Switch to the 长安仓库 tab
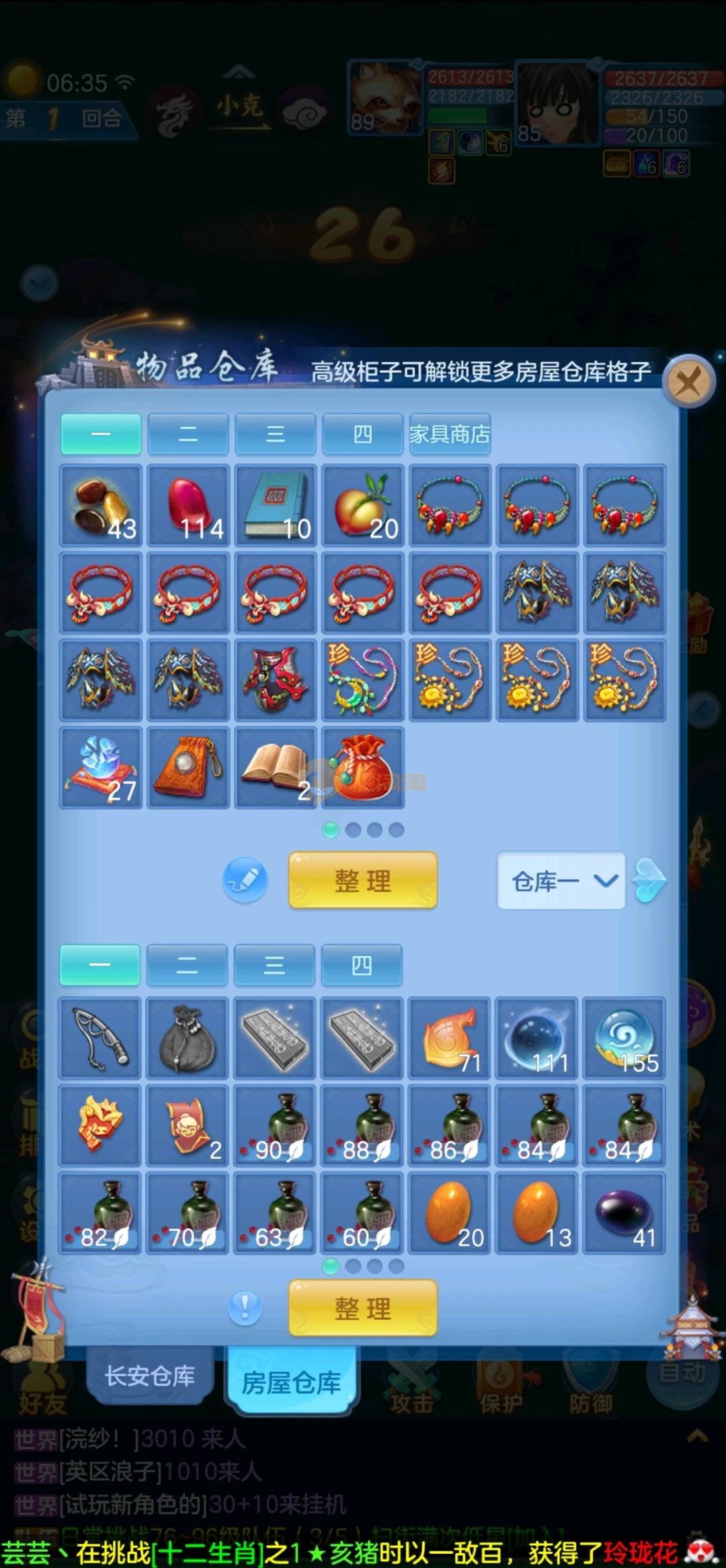The width and height of the screenshot is (726, 1568). click(x=150, y=1376)
